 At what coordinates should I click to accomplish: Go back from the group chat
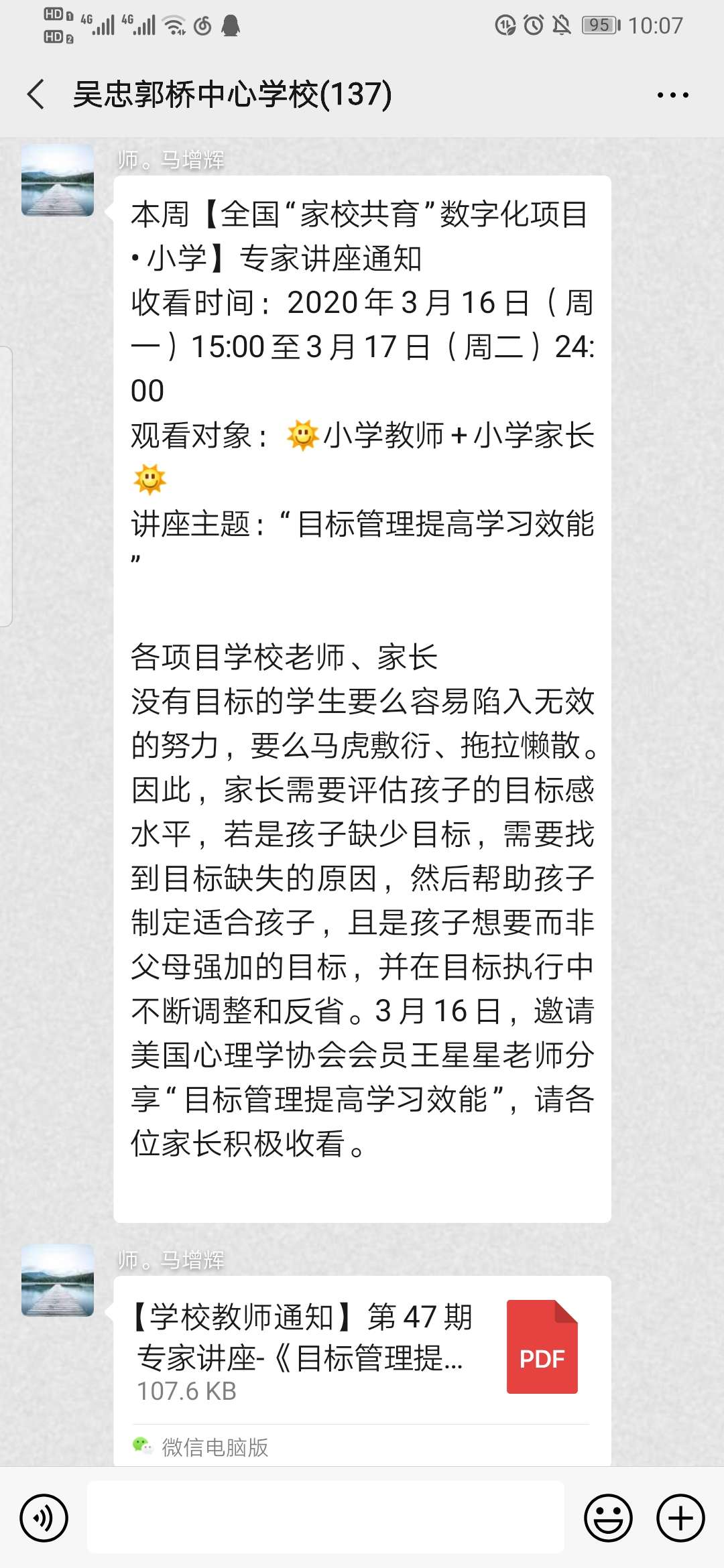coord(37,94)
